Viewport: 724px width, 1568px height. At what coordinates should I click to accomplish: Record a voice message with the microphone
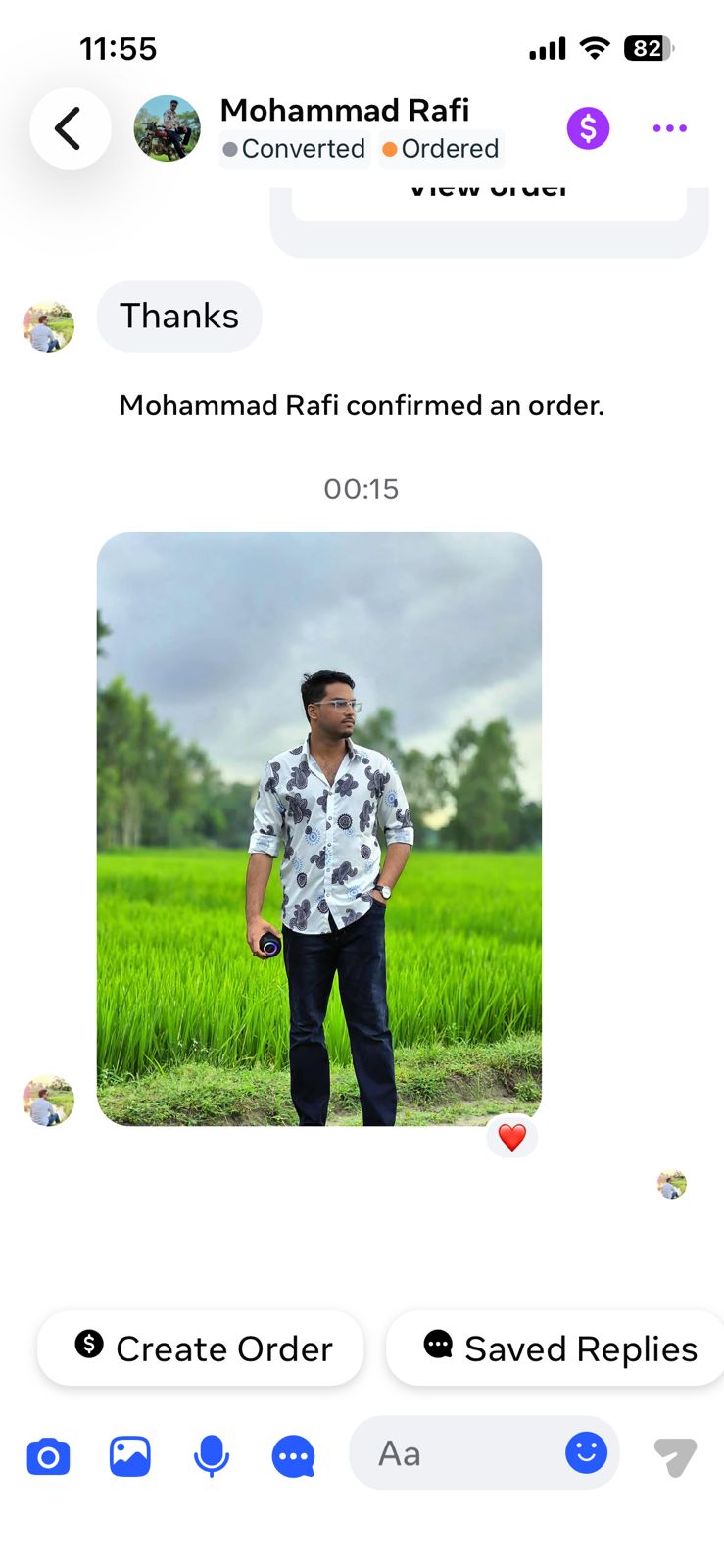point(211,1456)
